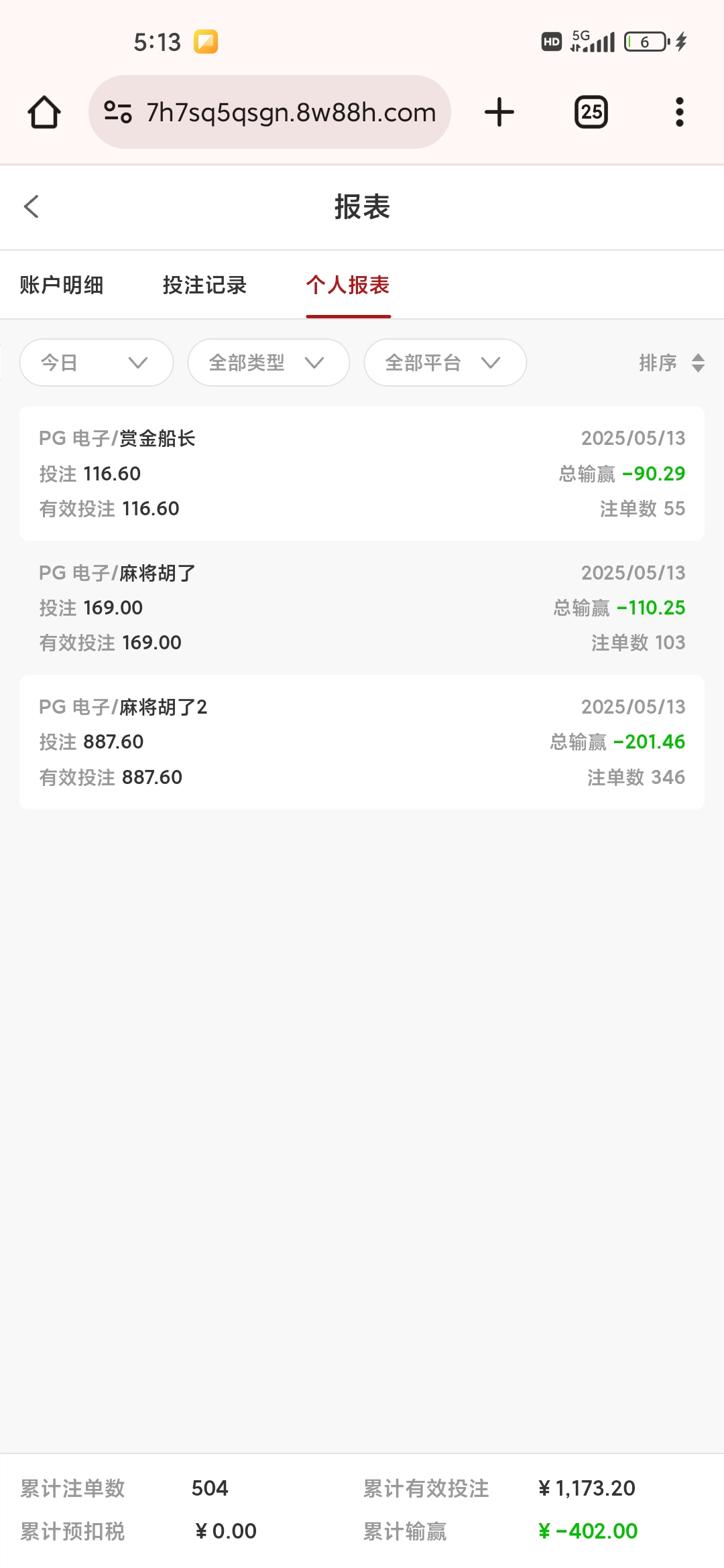View the 25 open tabs
This screenshot has width=724, height=1568.
591,112
